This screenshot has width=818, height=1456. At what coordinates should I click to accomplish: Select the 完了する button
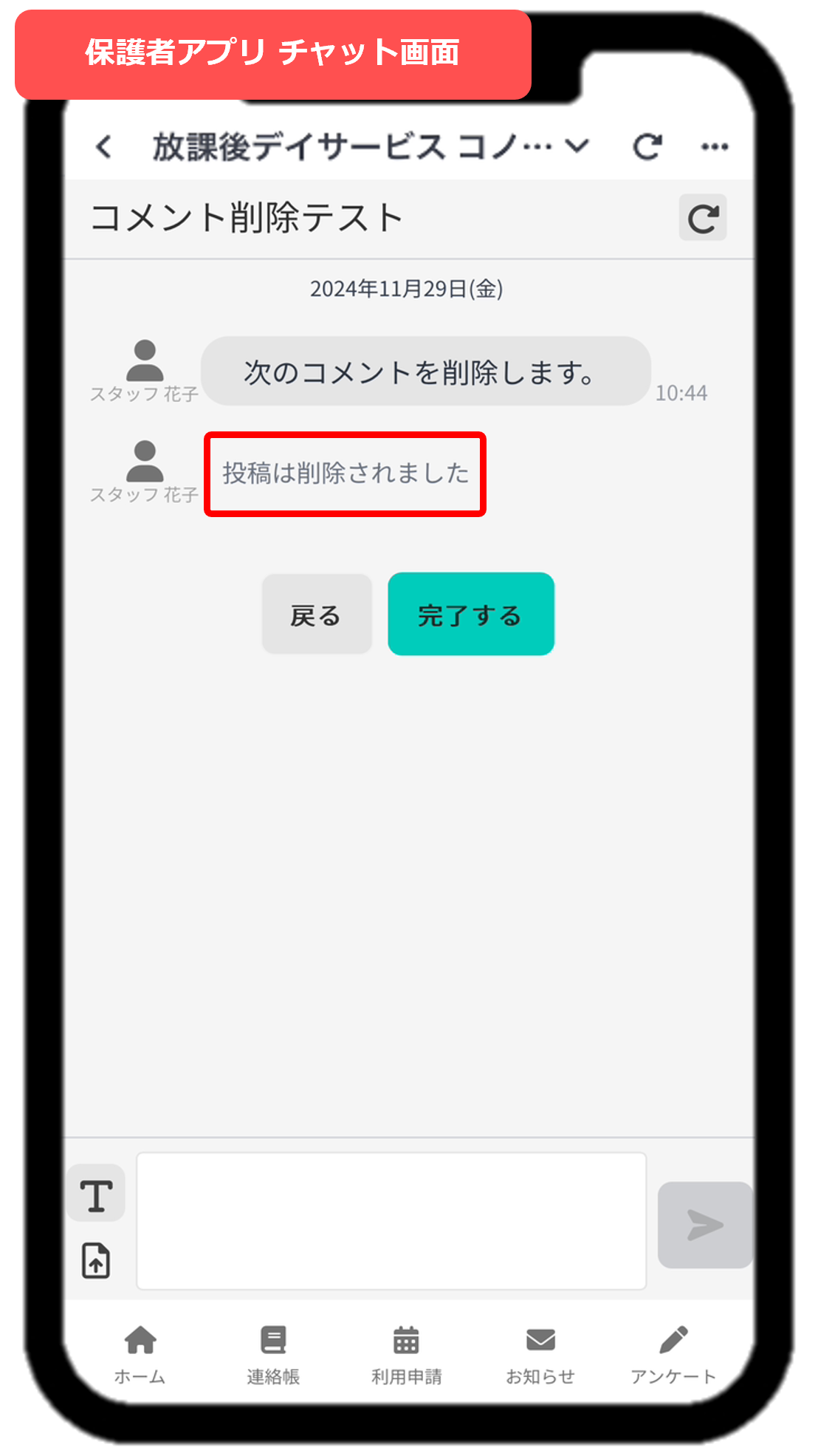[470, 615]
